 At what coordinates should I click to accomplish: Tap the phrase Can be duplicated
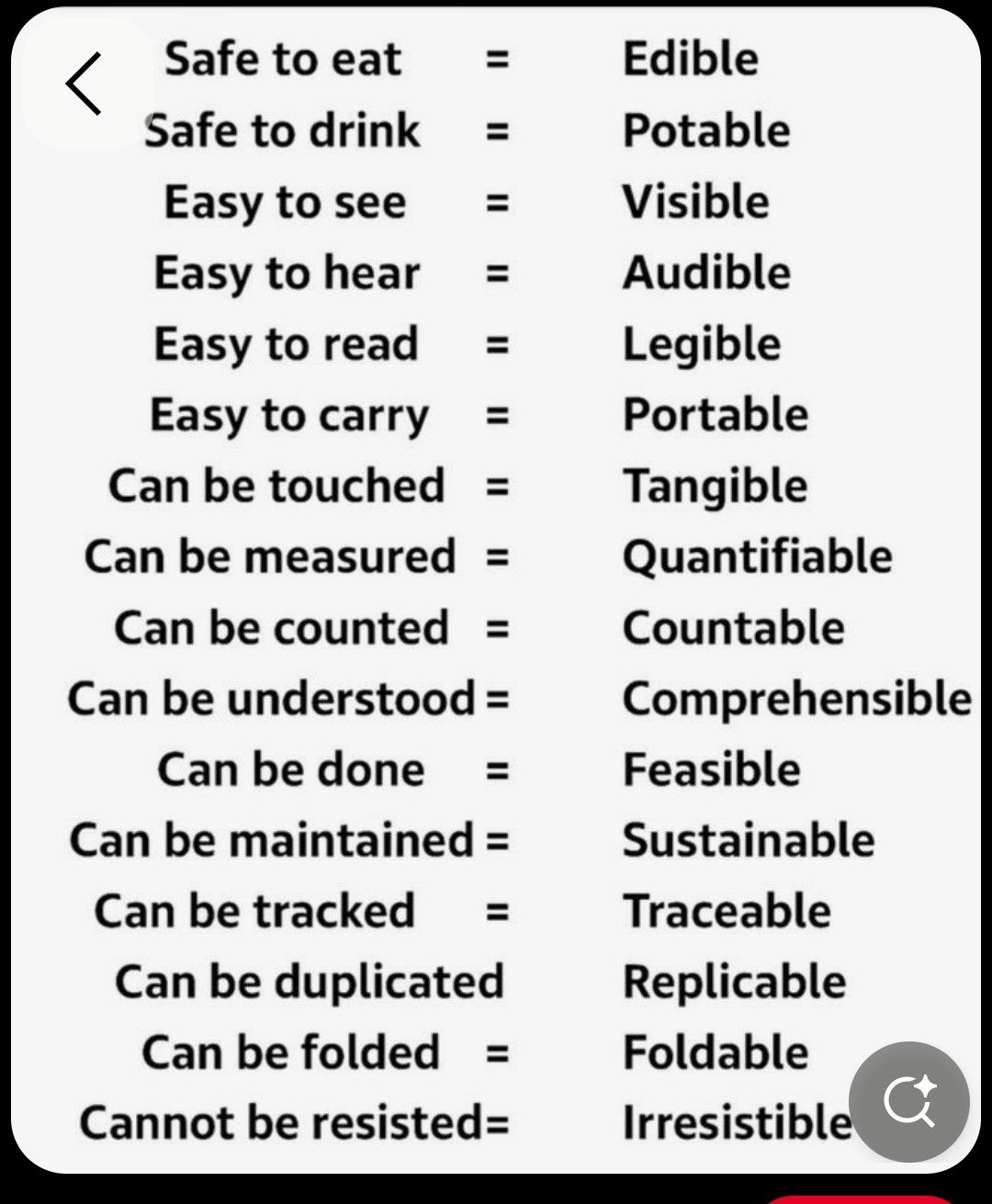pos(309,981)
